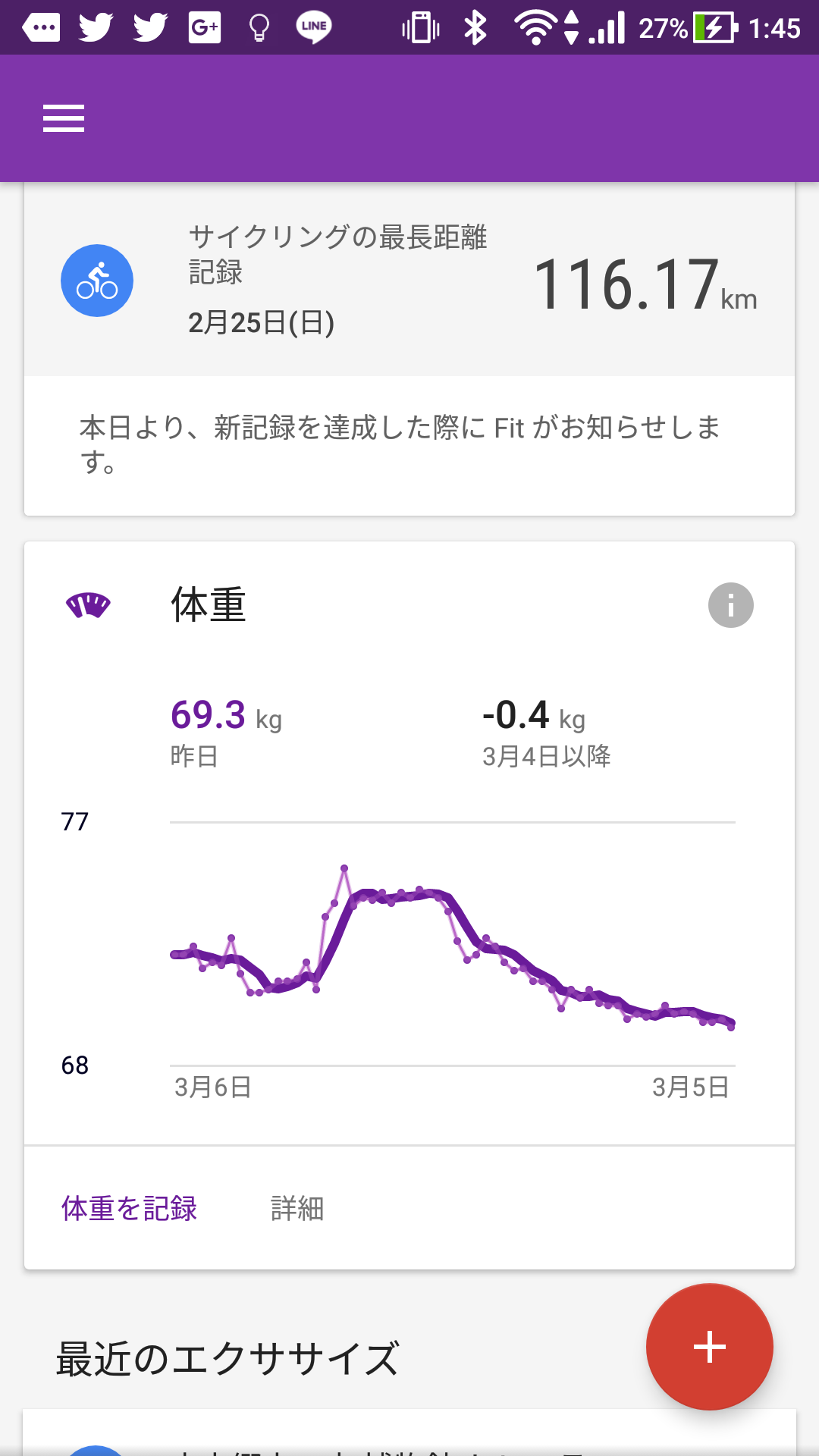
Task: Add a new entry with the plus button
Action: pyautogui.click(x=709, y=1347)
